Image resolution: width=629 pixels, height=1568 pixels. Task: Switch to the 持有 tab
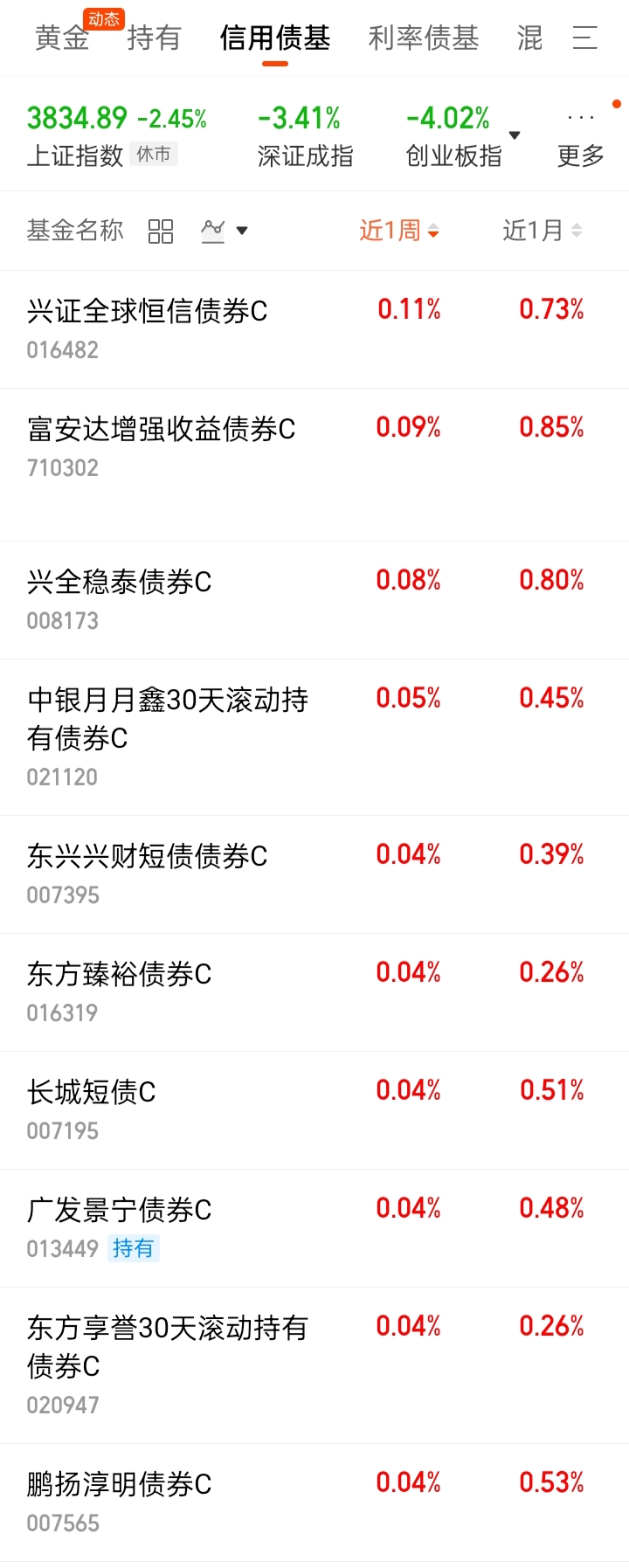point(154,38)
